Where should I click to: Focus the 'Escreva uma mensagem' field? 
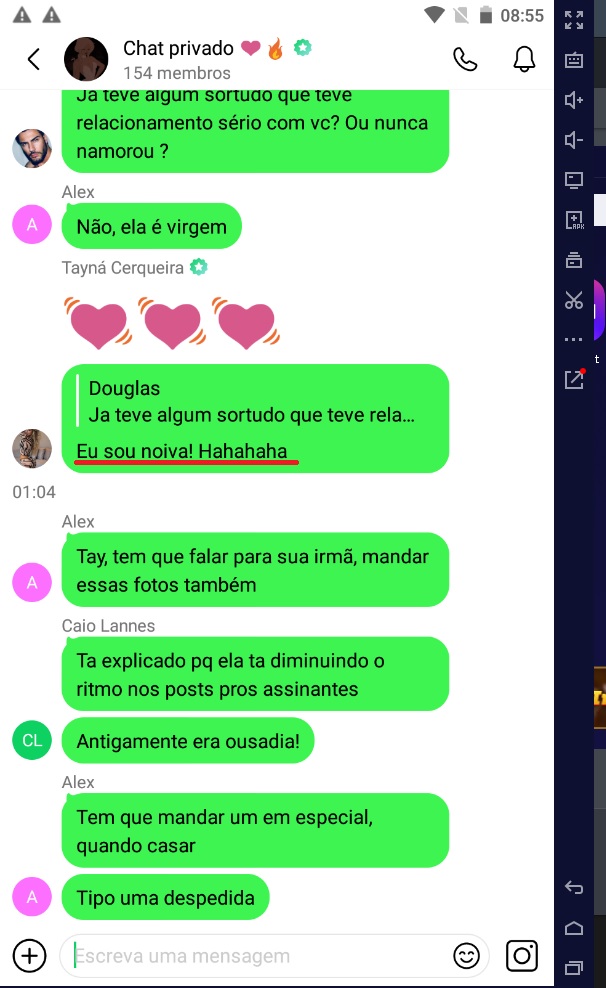(260, 956)
